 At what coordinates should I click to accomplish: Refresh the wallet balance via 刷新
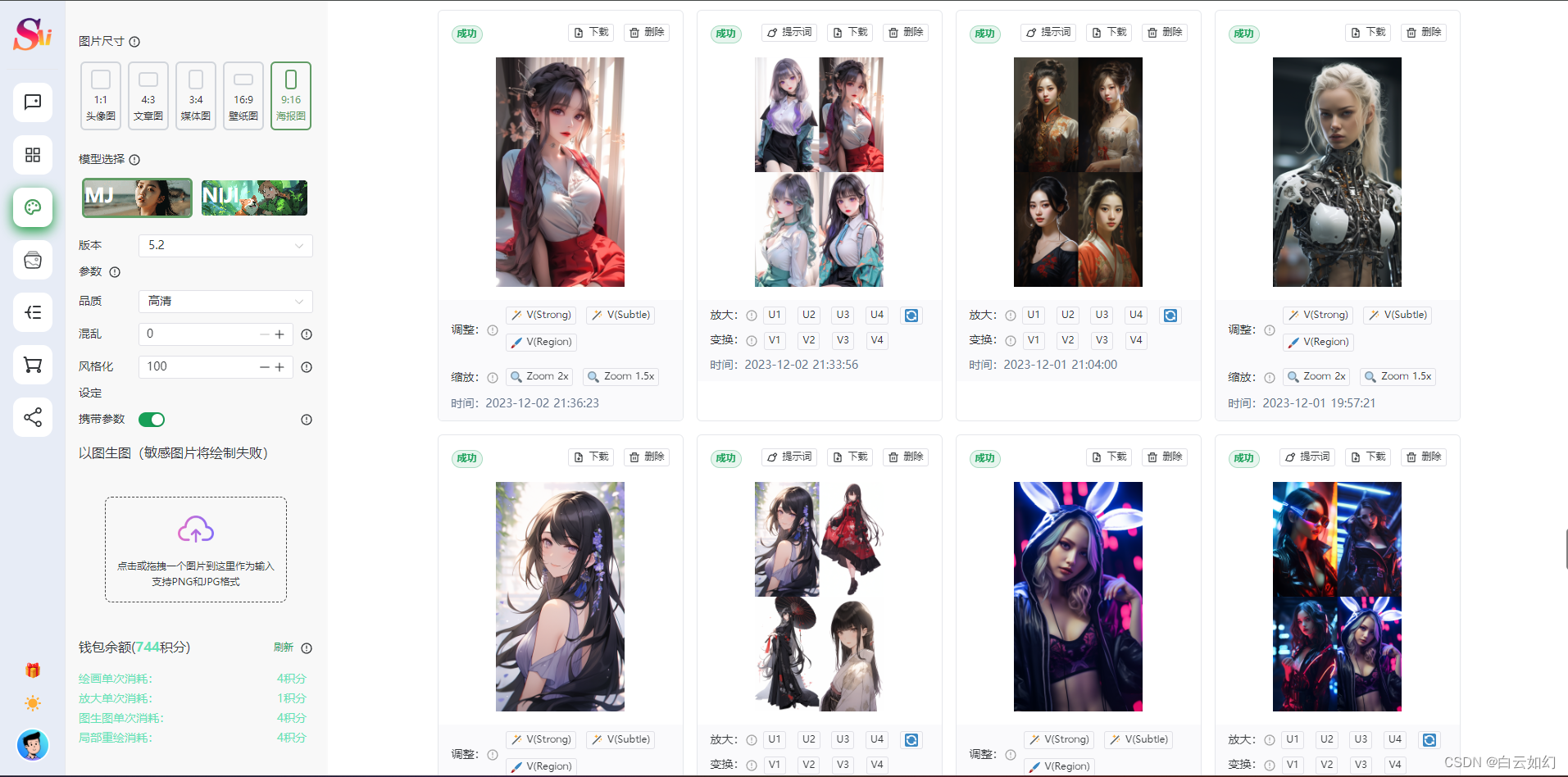pyautogui.click(x=283, y=647)
